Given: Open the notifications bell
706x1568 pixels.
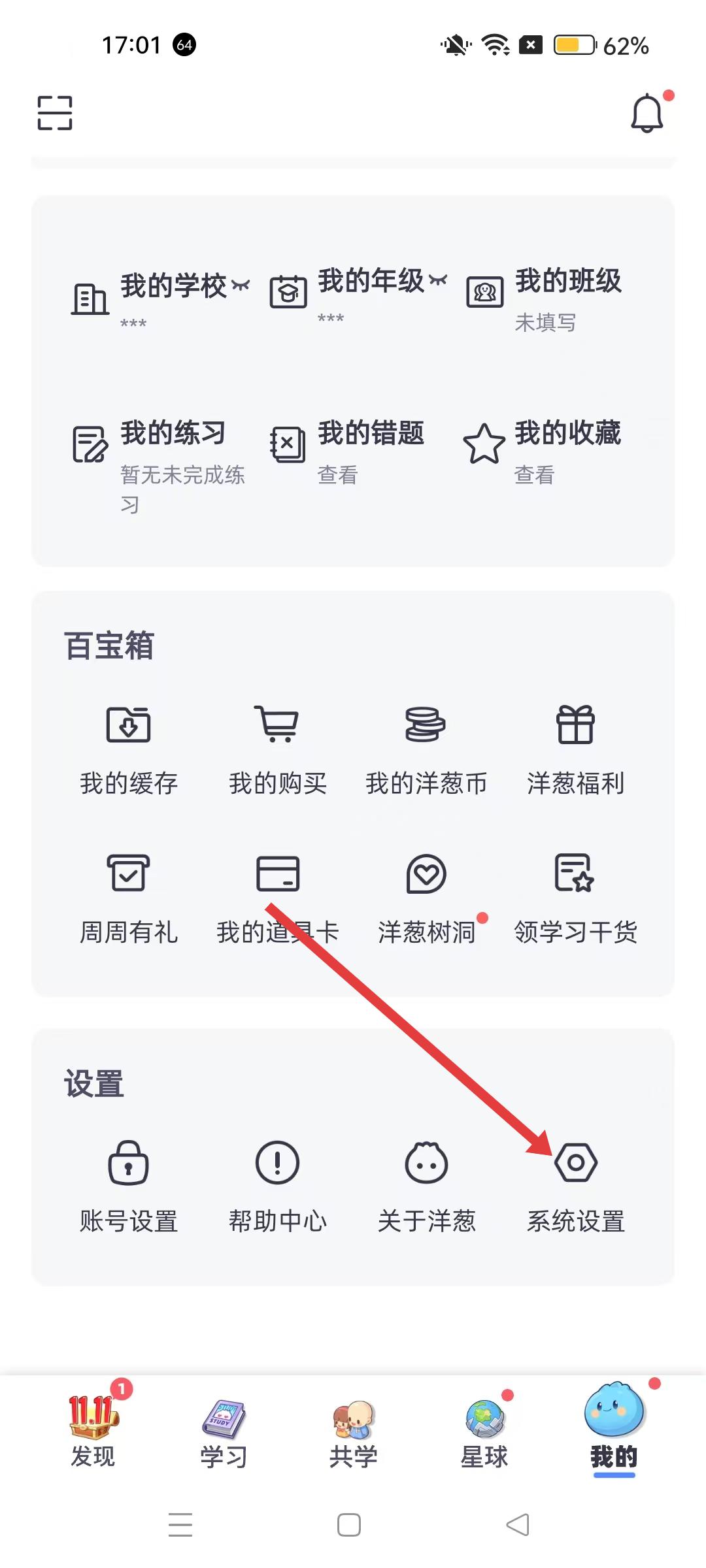Looking at the screenshot, I should coord(647,113).
